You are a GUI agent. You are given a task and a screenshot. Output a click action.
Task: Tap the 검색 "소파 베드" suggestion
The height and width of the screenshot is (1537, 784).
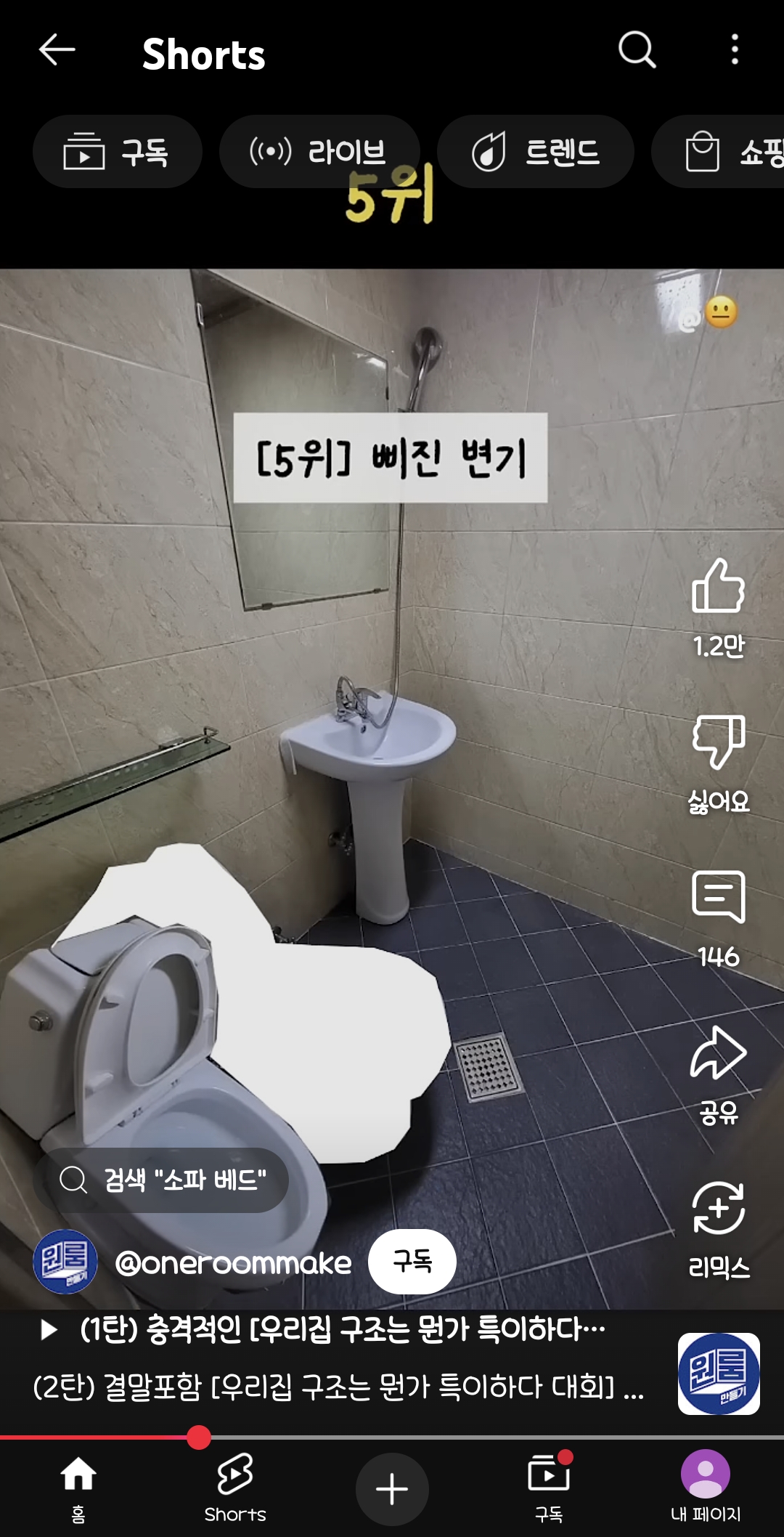click(161, 1180)
